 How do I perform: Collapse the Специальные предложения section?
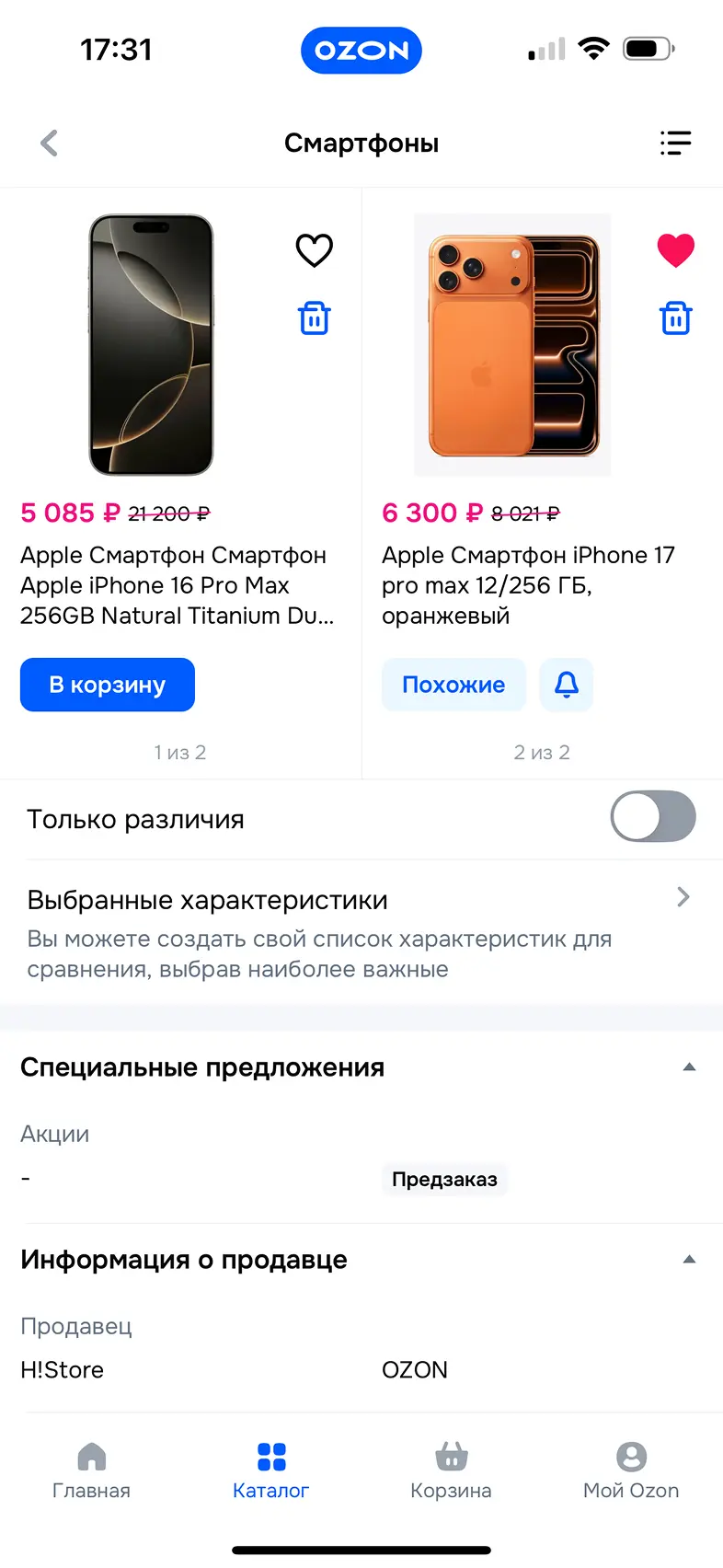[x=689, y=1067]
